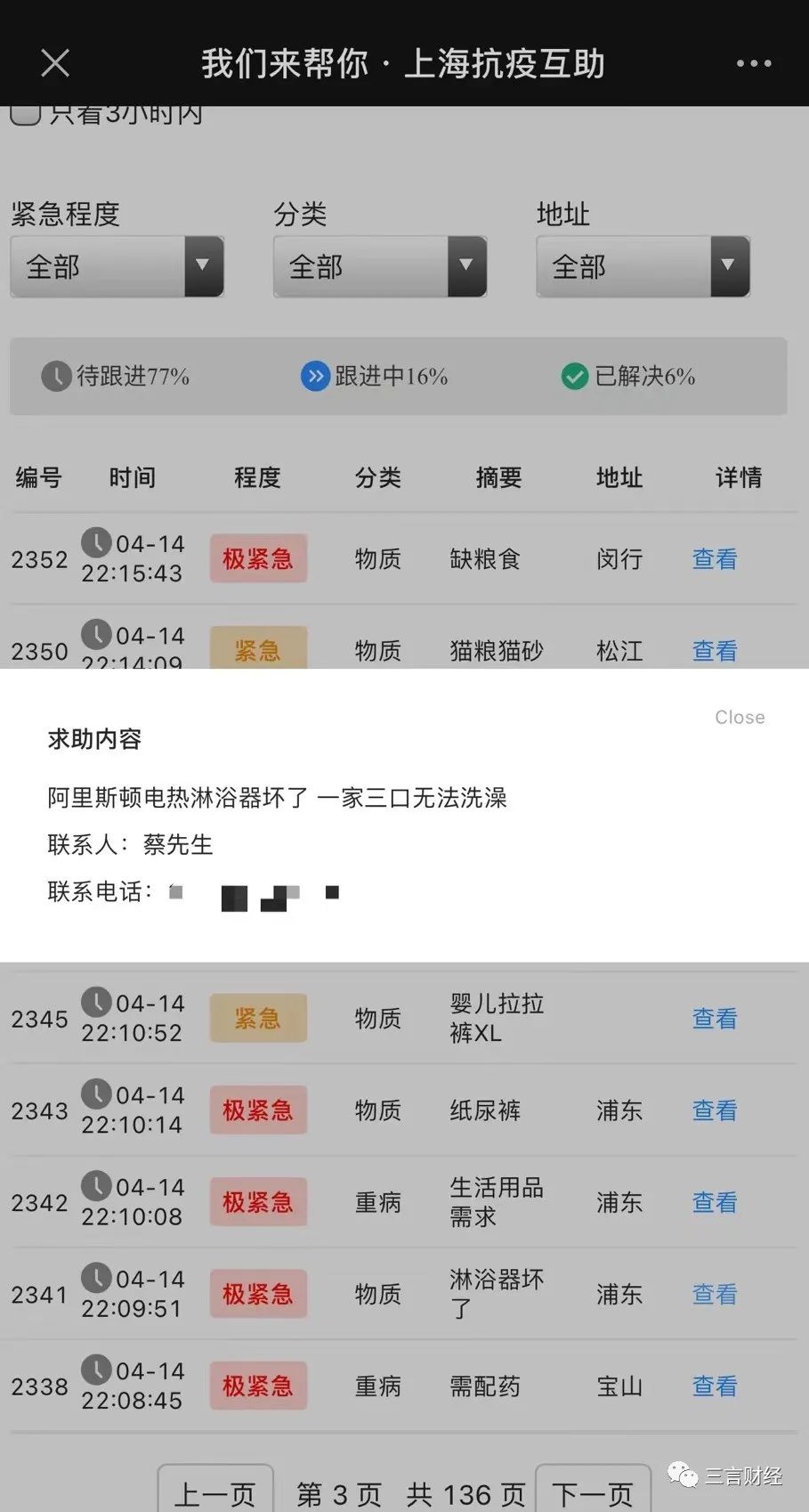Image resolution: width=809 pixels, height=1512 pixels.
Task: See details of request 2341 淋浴器坏了
Action: (715, 1294)
